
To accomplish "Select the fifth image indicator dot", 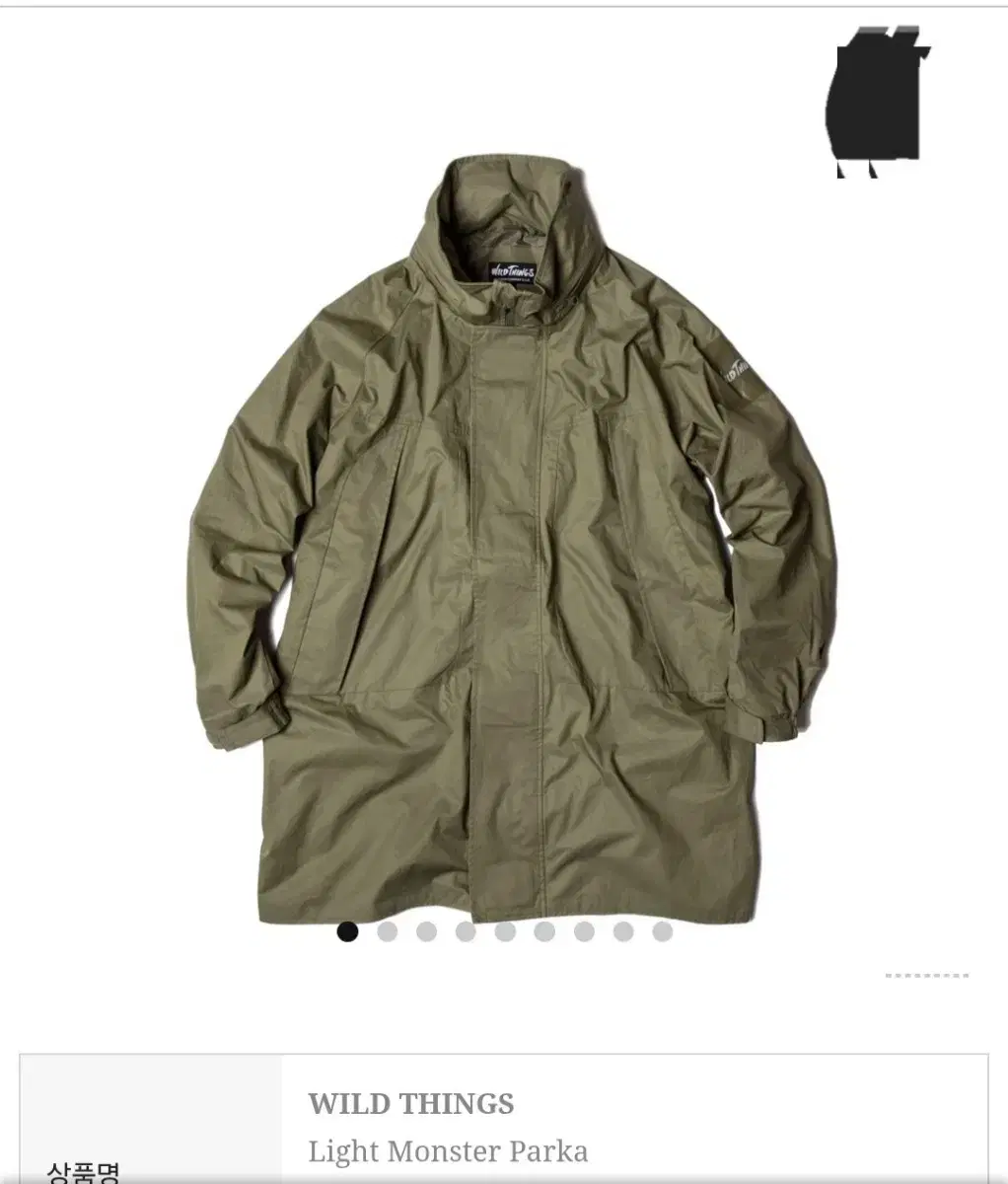I will pos(504,930).
